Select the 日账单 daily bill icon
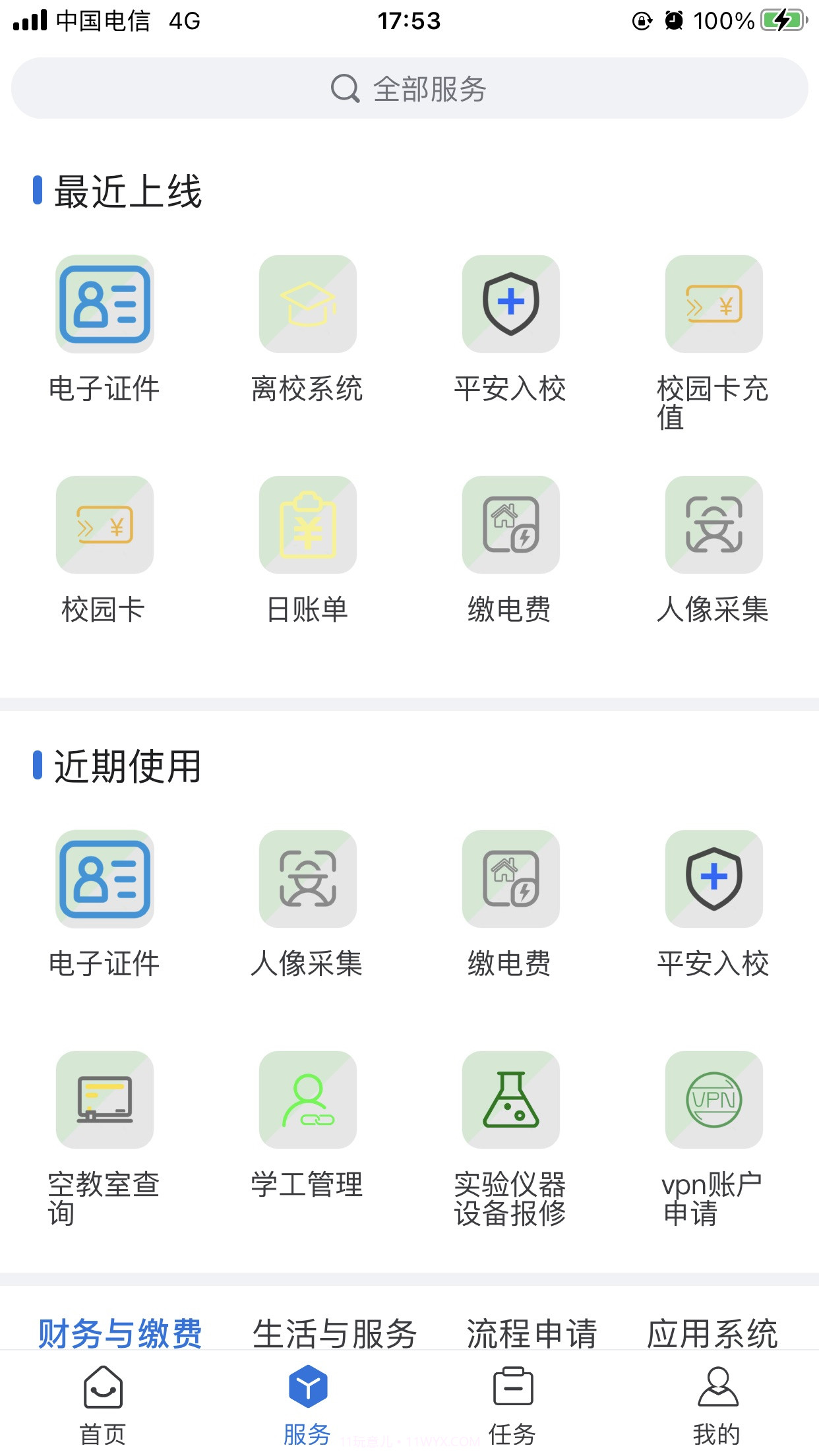 coord(307,526)
